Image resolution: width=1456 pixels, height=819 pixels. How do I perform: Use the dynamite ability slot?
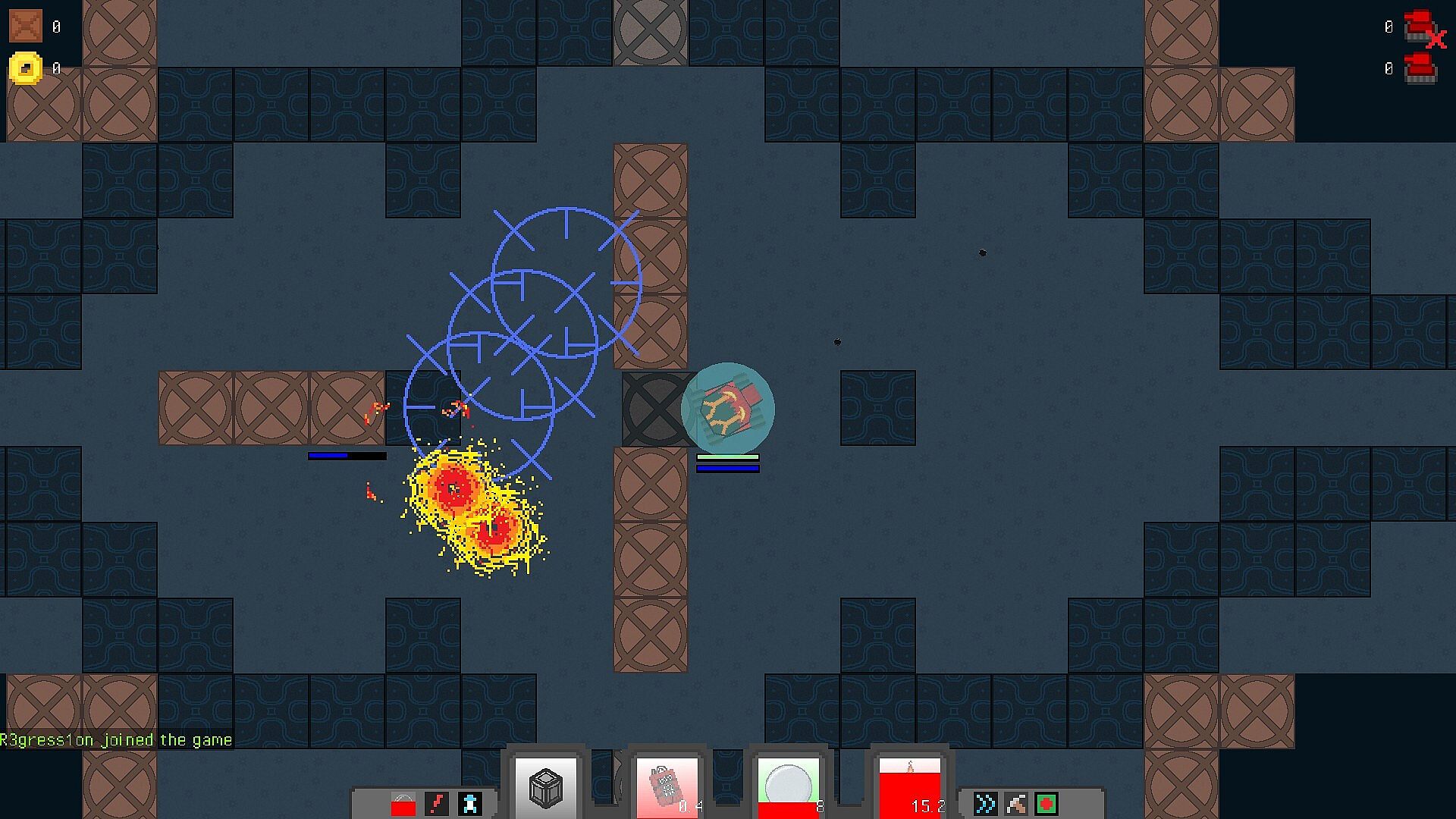point(667,789)
